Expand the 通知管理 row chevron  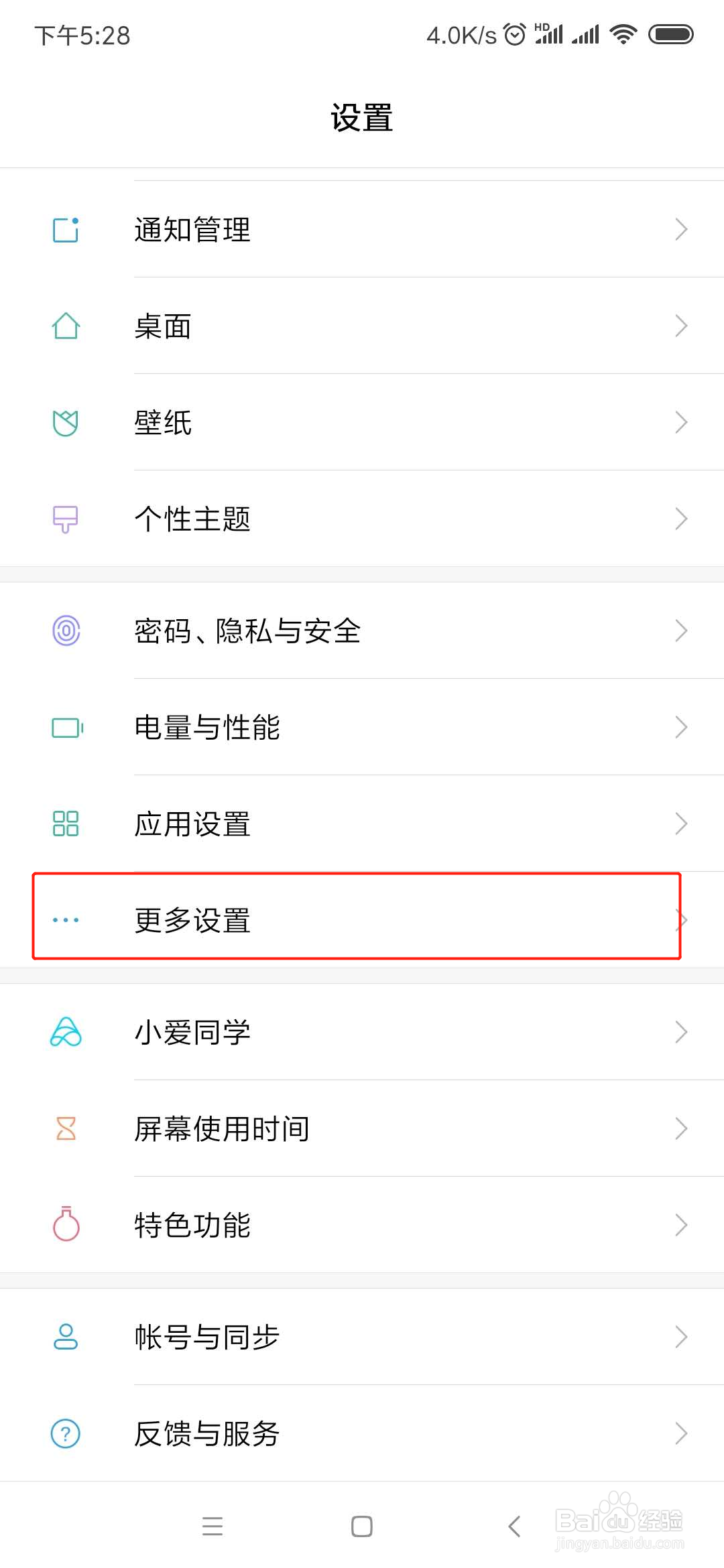pyautogui.click(x=680, y=230)
